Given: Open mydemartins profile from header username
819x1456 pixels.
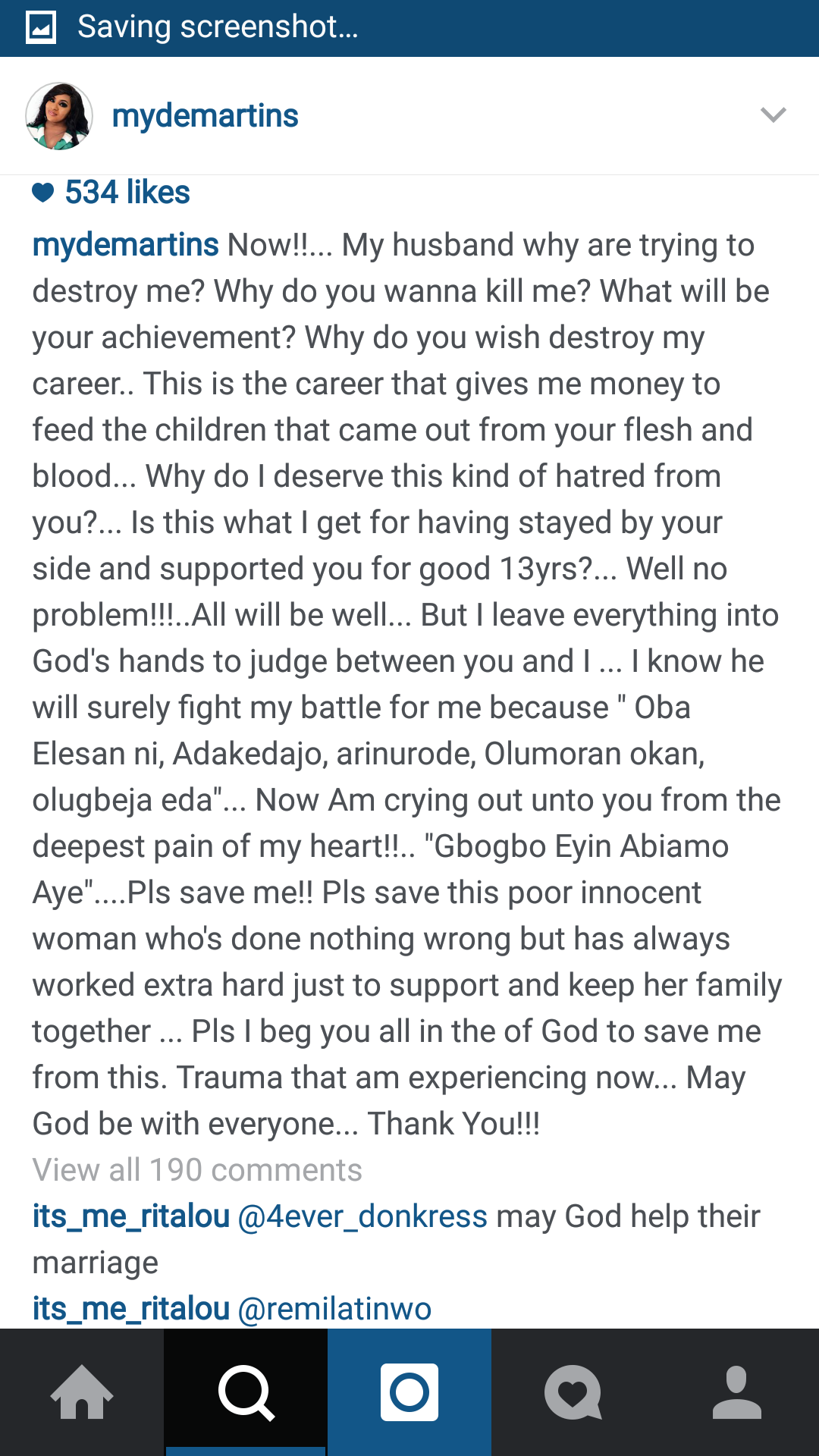Looking at the screenshot, I should click(x=205, y=116).
